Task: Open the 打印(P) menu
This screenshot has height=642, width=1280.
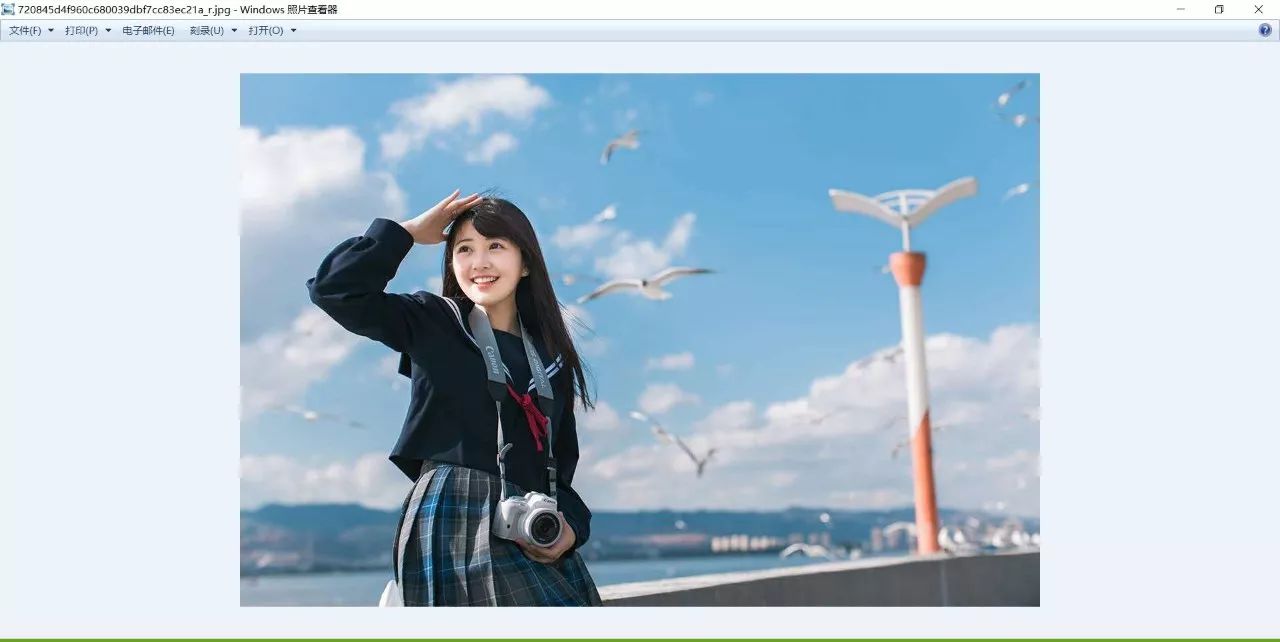Action: [88, 31]
